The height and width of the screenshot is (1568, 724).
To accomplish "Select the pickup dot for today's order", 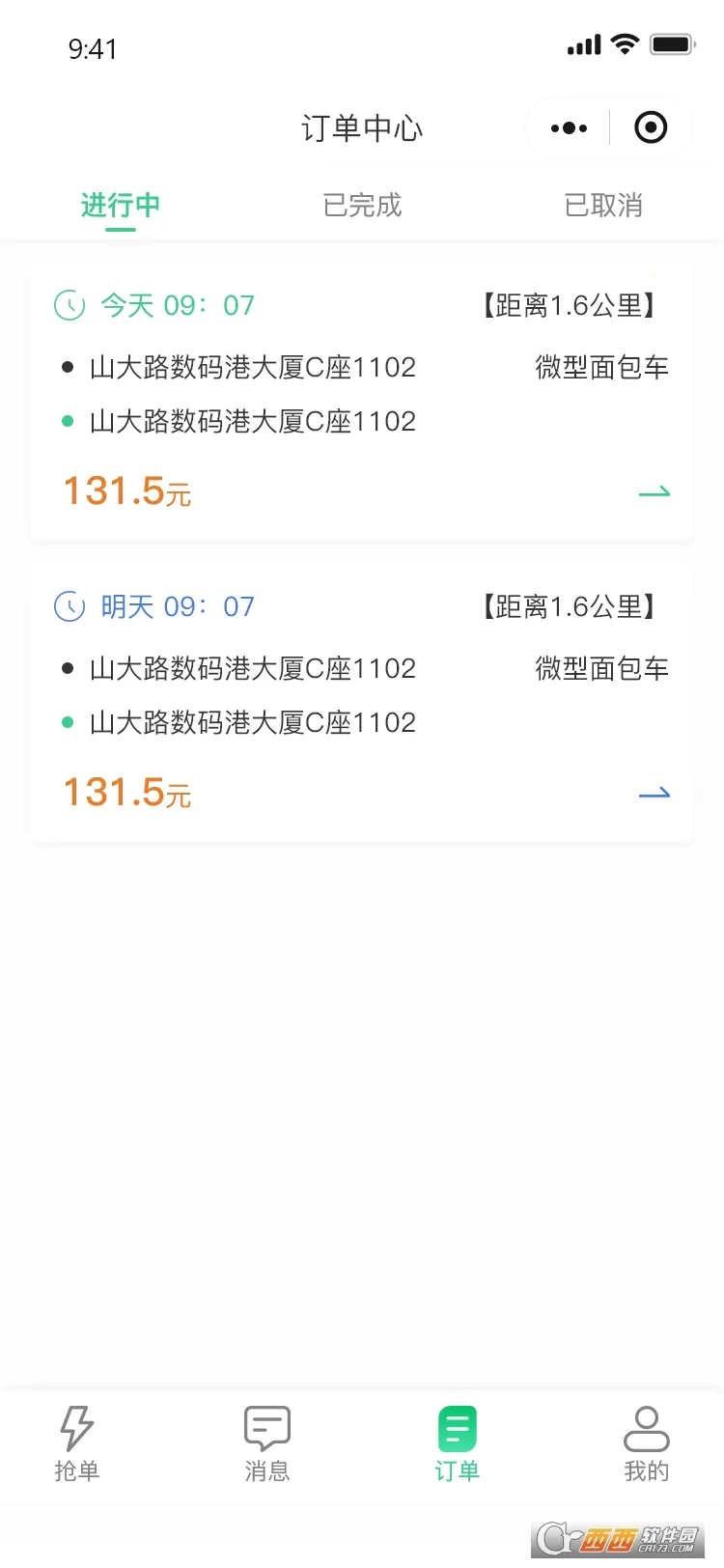I will [66, 367].
